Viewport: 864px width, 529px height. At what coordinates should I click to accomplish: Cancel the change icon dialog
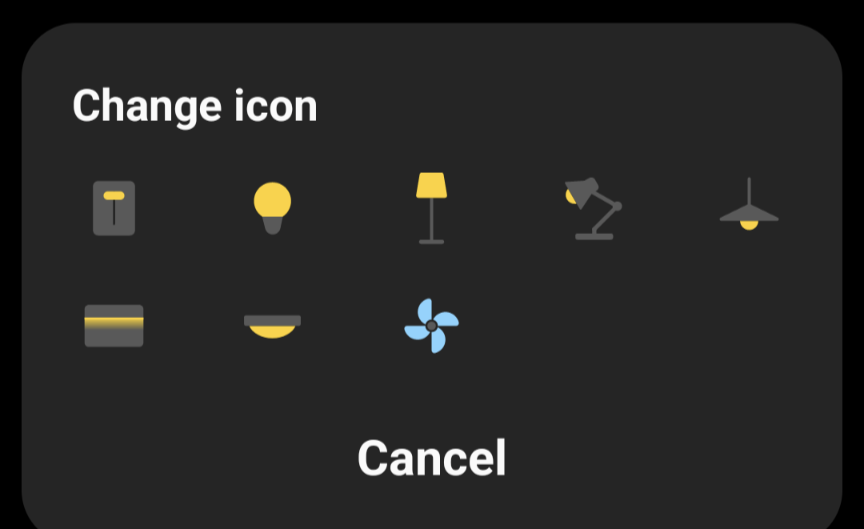(431, 458)
